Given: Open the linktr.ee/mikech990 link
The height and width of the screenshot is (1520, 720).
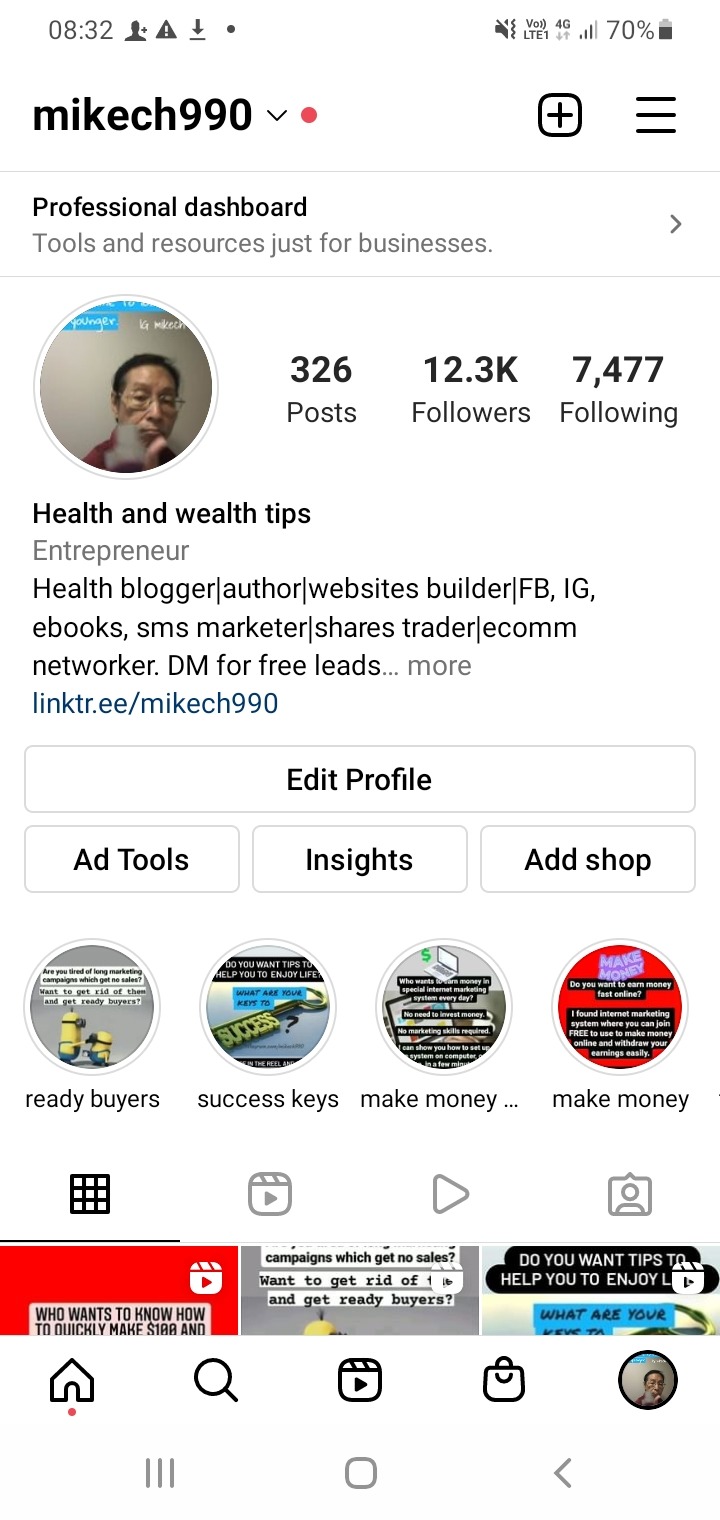Looking at the screenshot, I should [155, 703].
